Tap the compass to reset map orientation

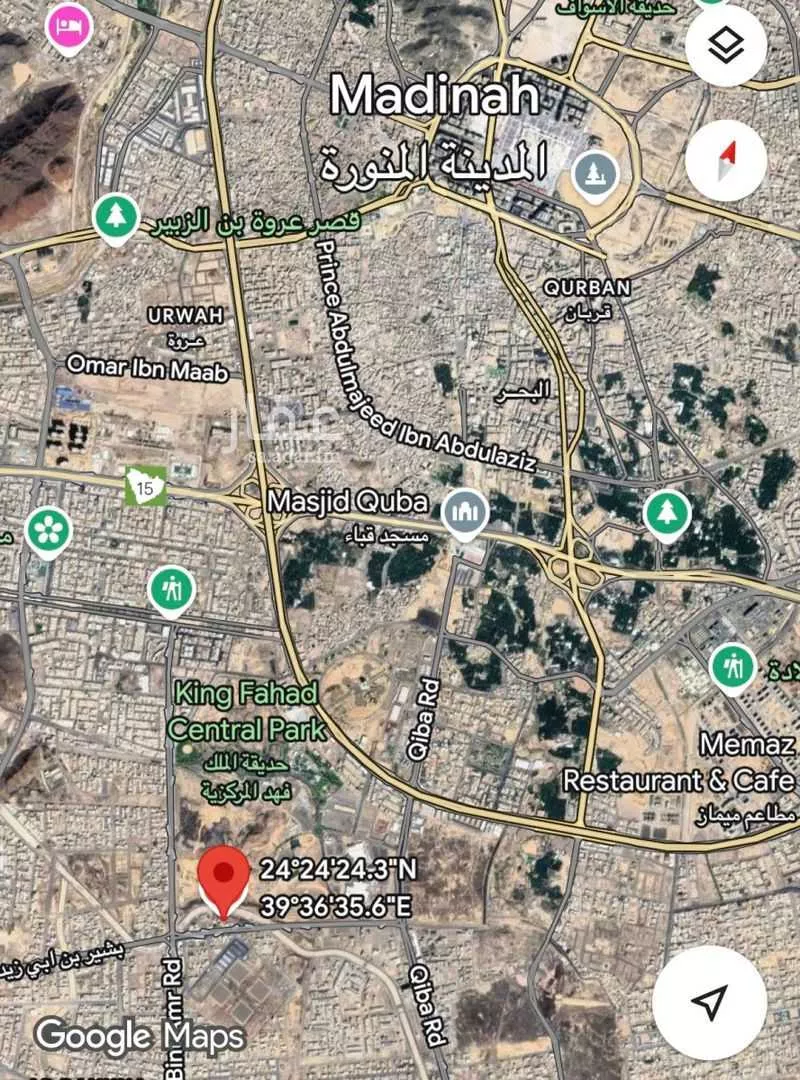[726, 160]
